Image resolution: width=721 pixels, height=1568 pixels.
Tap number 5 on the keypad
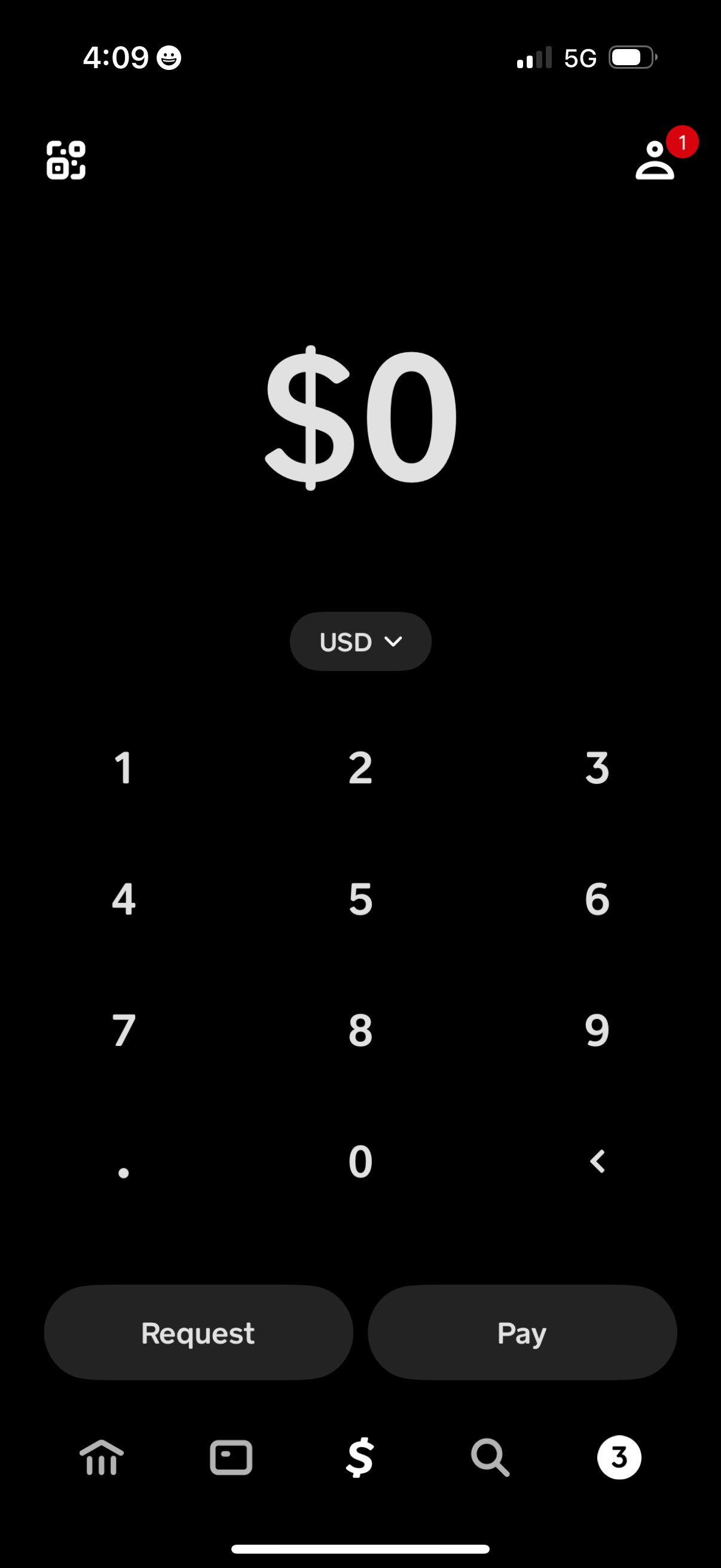(360, 899)
